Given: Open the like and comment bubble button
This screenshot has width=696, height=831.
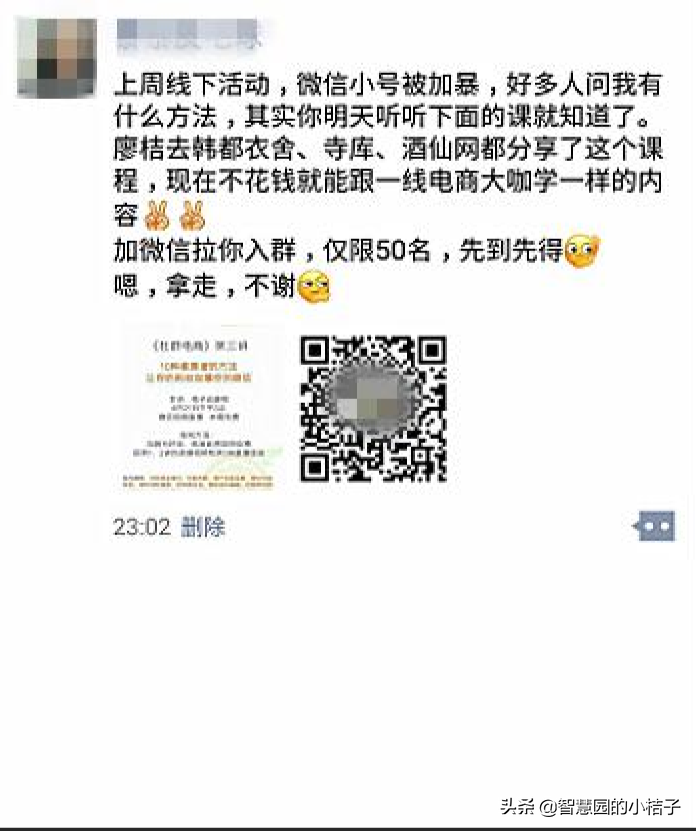Looking at the screenshot, I should point(654,526).
